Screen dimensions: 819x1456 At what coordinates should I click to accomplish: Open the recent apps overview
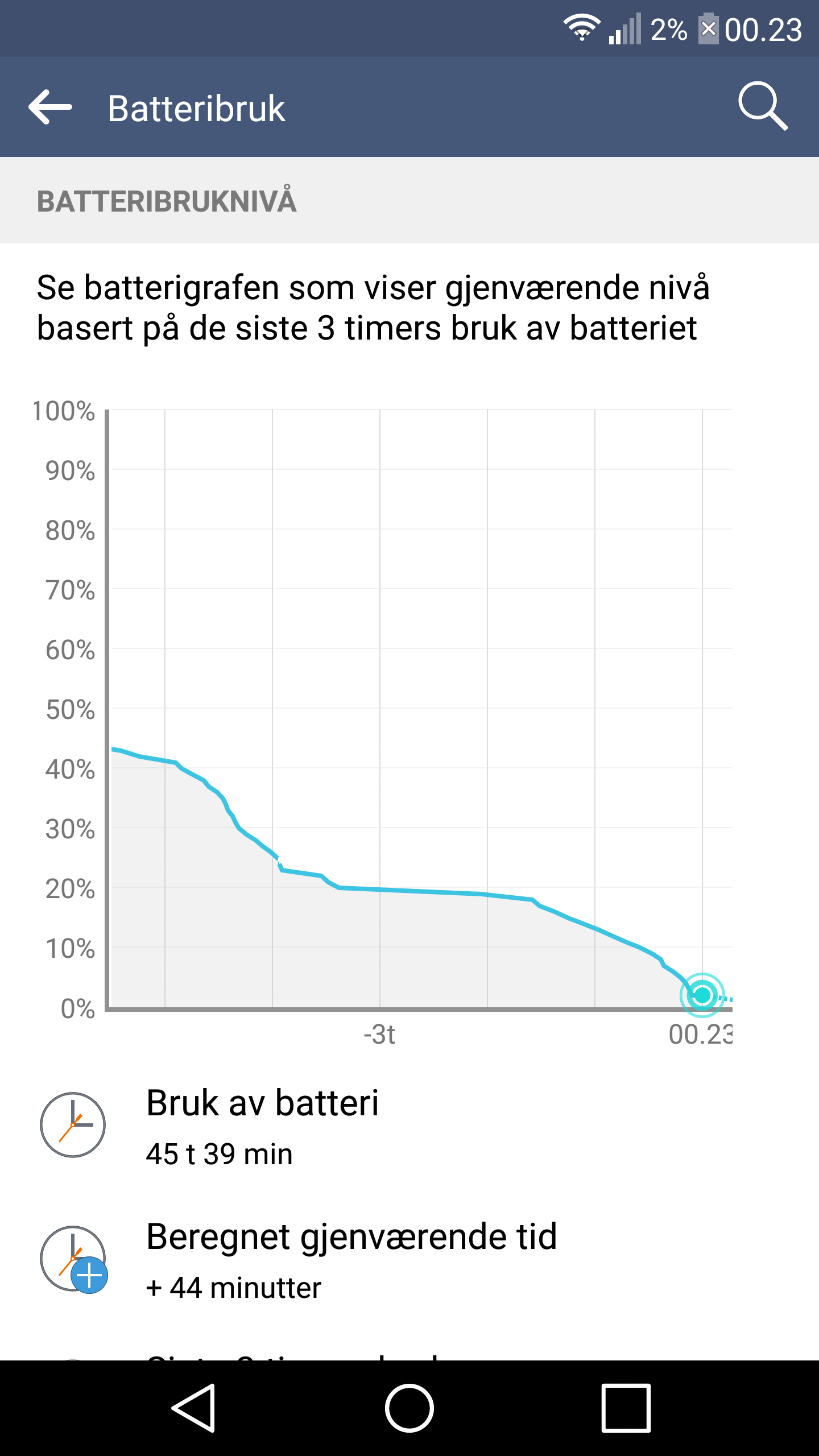[626, 1408]
